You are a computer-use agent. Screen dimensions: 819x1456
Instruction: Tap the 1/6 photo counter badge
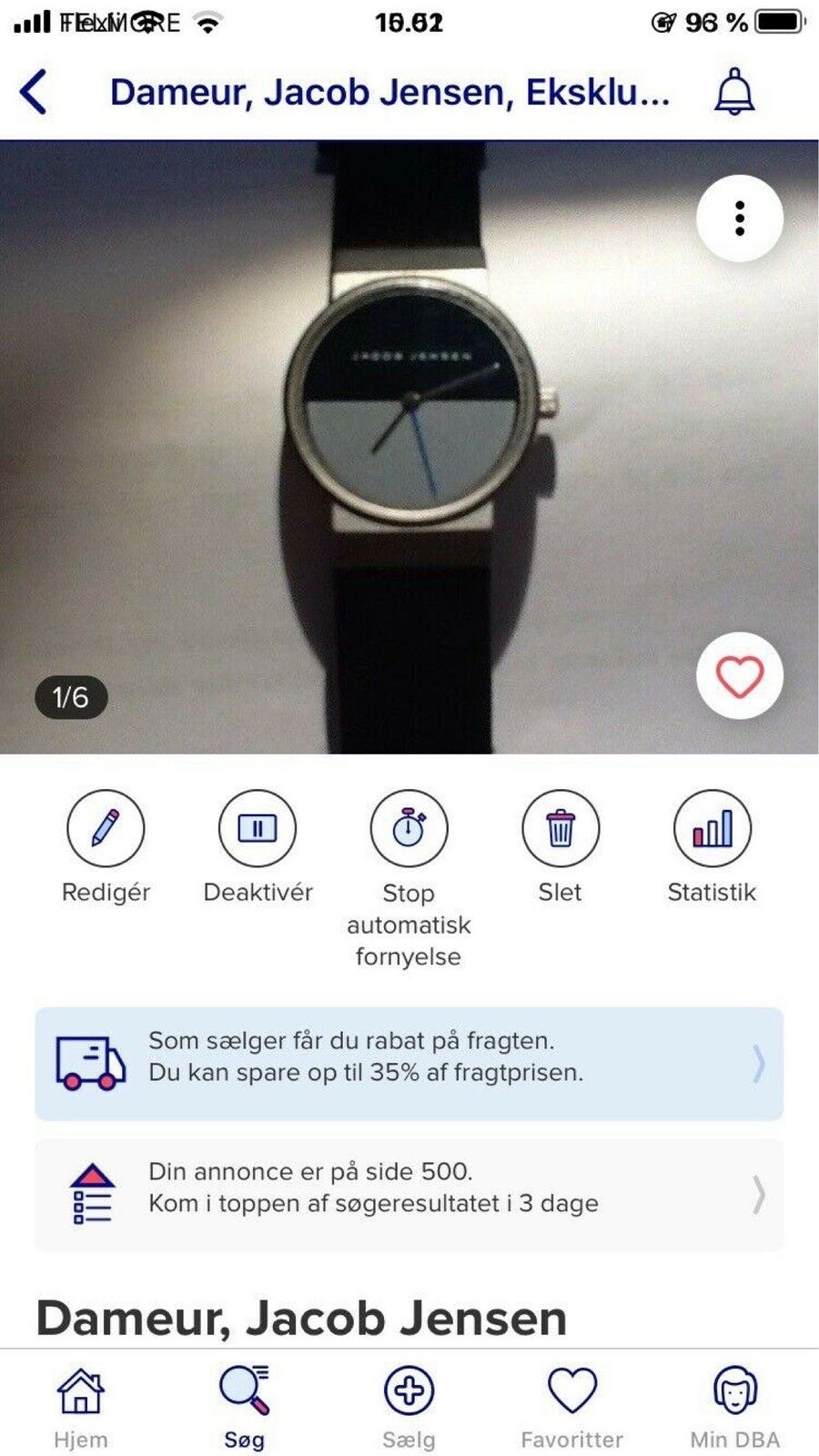71,696
